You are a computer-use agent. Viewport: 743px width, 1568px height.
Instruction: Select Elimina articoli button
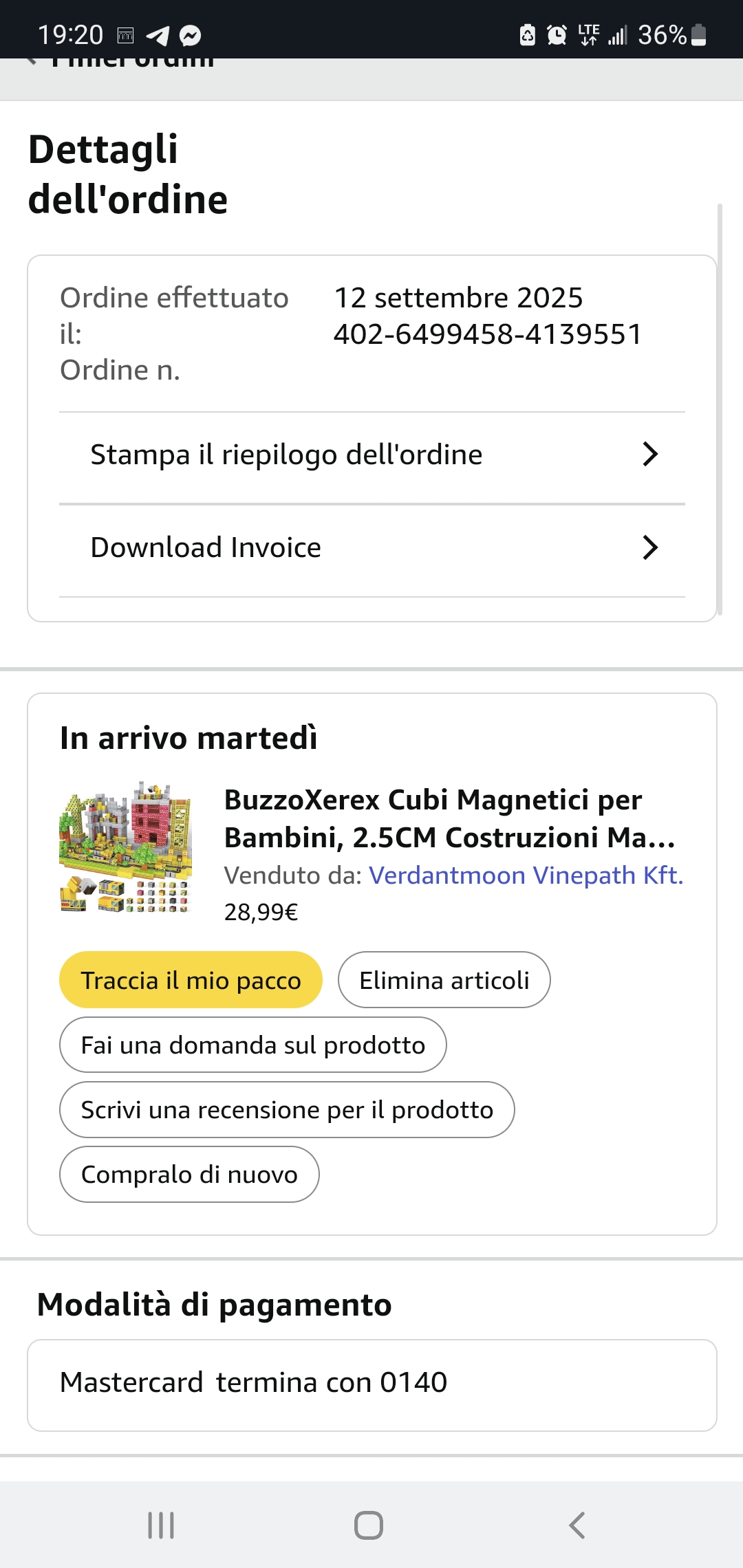click(x=444, y=980)
